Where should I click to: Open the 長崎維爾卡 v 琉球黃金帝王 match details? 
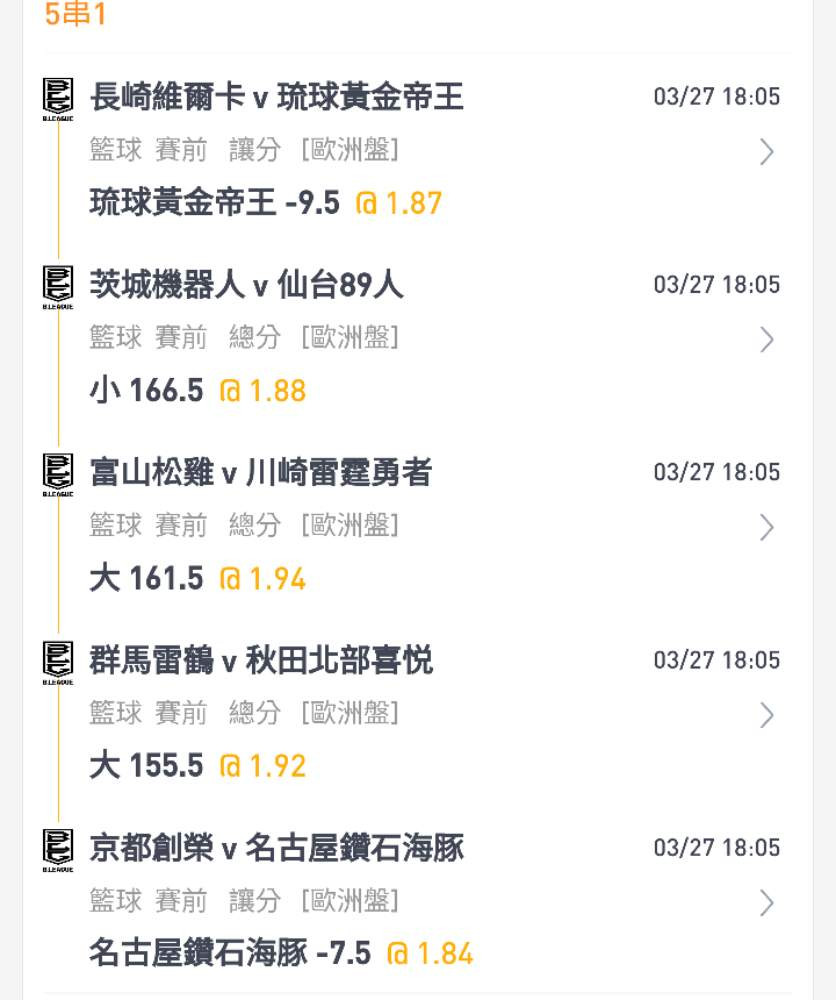pyautogui.click(x=766, y=152)
